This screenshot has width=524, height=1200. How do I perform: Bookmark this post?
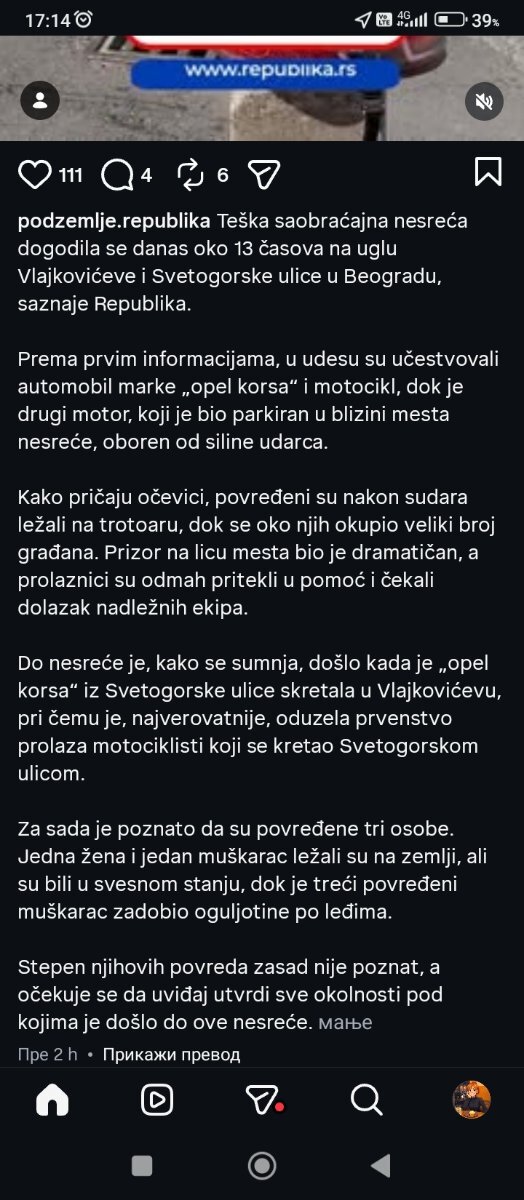tap(488, 172)
